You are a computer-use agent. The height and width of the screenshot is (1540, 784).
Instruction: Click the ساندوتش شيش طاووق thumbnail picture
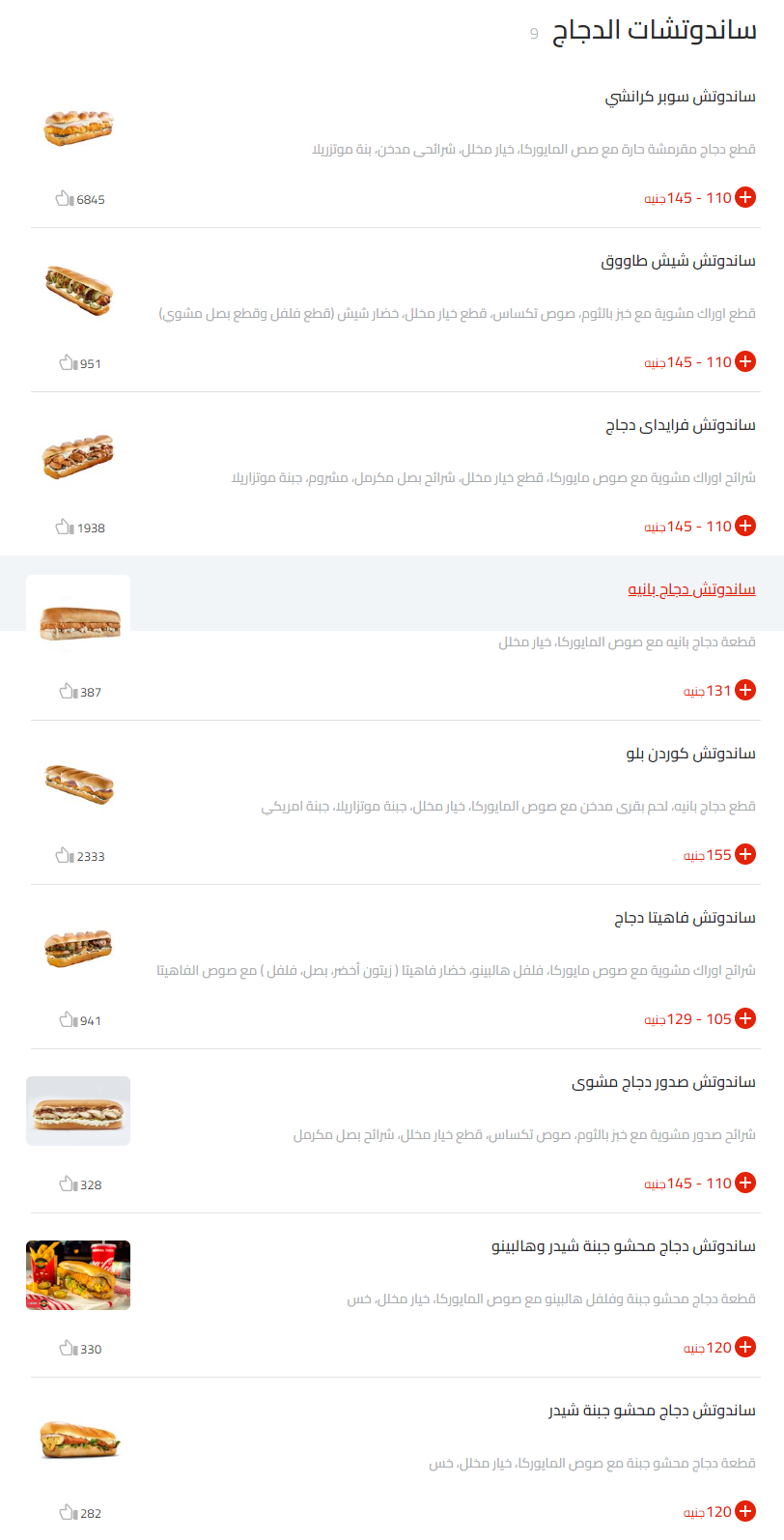click(x=78, y=291)
